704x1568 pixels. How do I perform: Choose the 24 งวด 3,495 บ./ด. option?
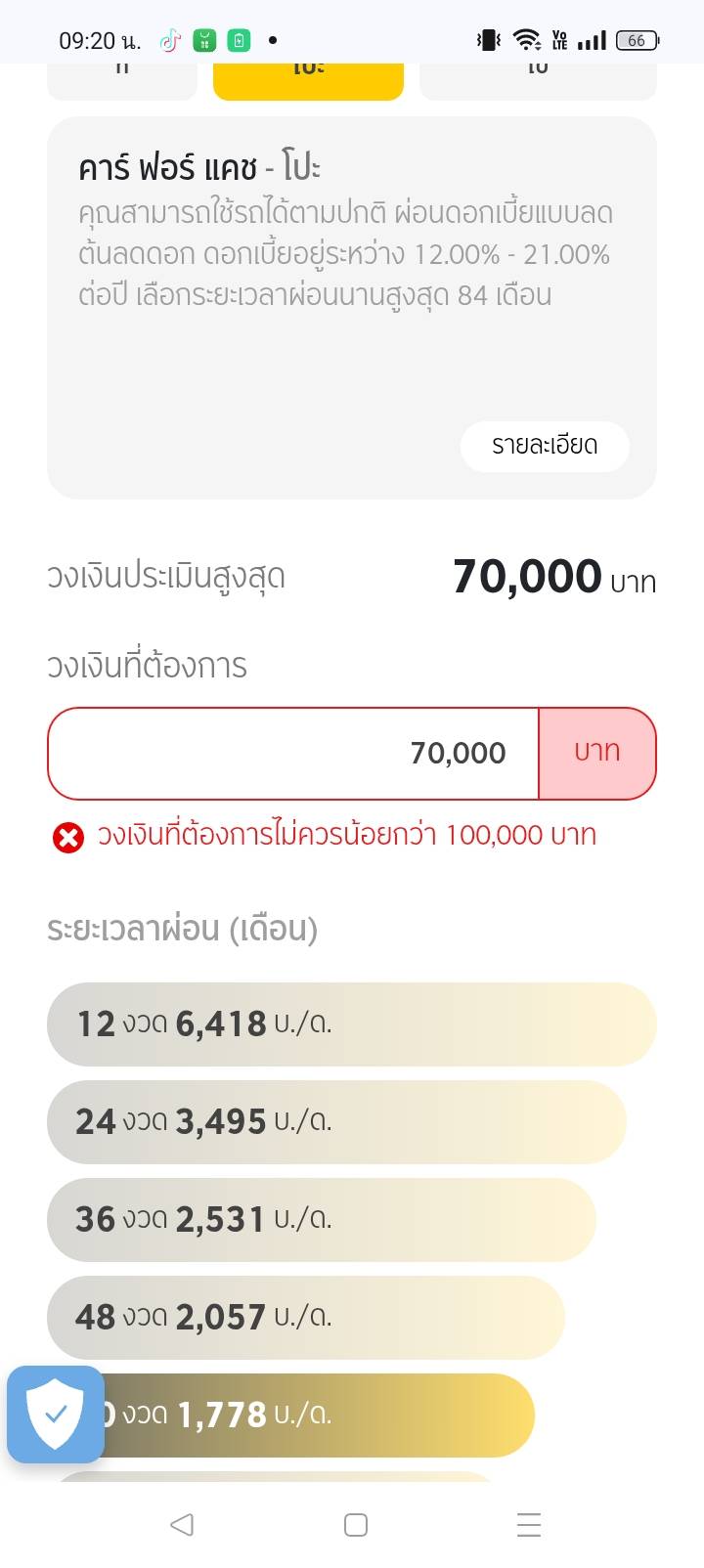(x=336, y=1121)
